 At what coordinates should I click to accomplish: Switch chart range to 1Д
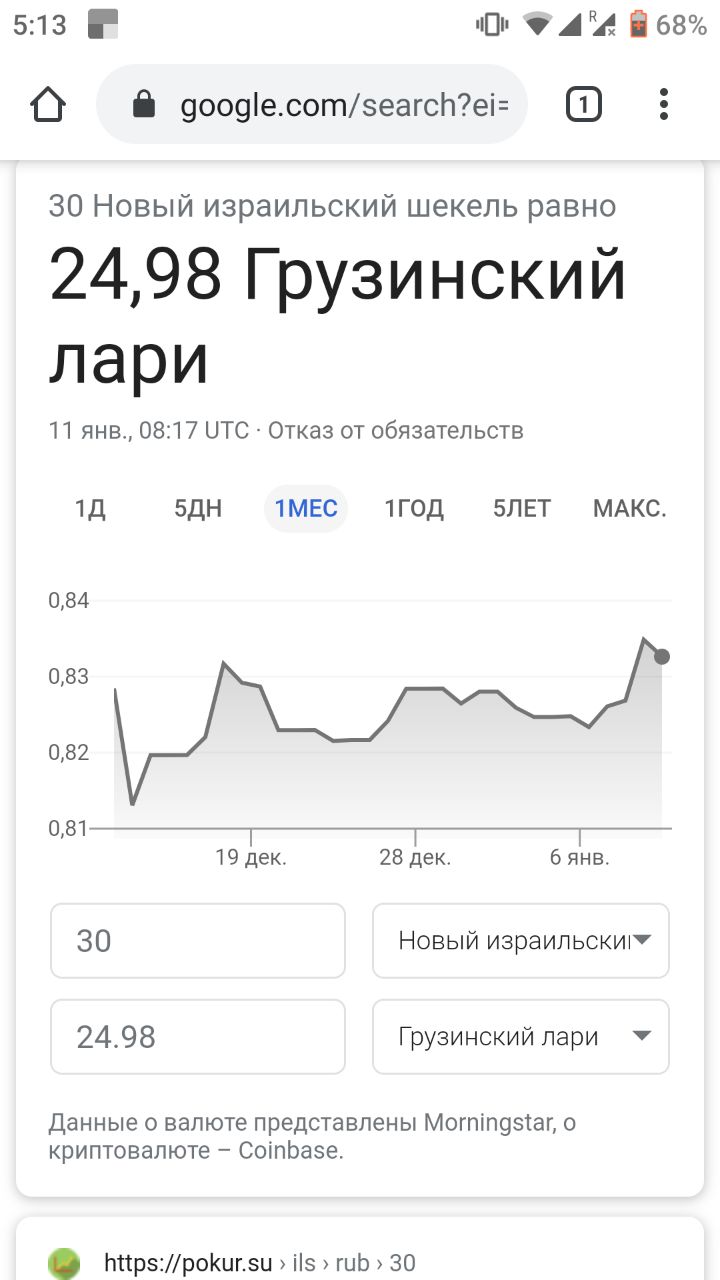tap(90, 509)
